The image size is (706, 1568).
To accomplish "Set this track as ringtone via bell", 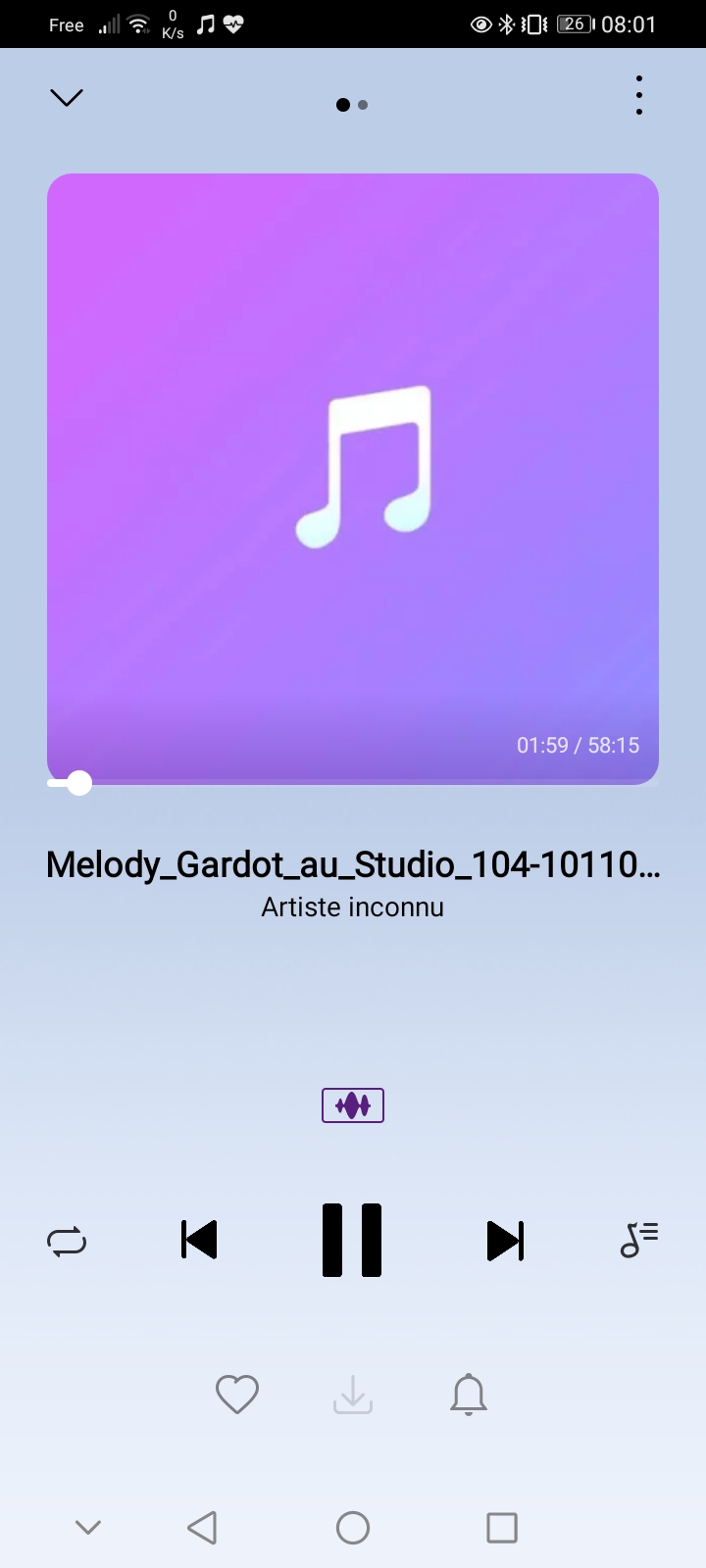I will tap(469, 1394).
